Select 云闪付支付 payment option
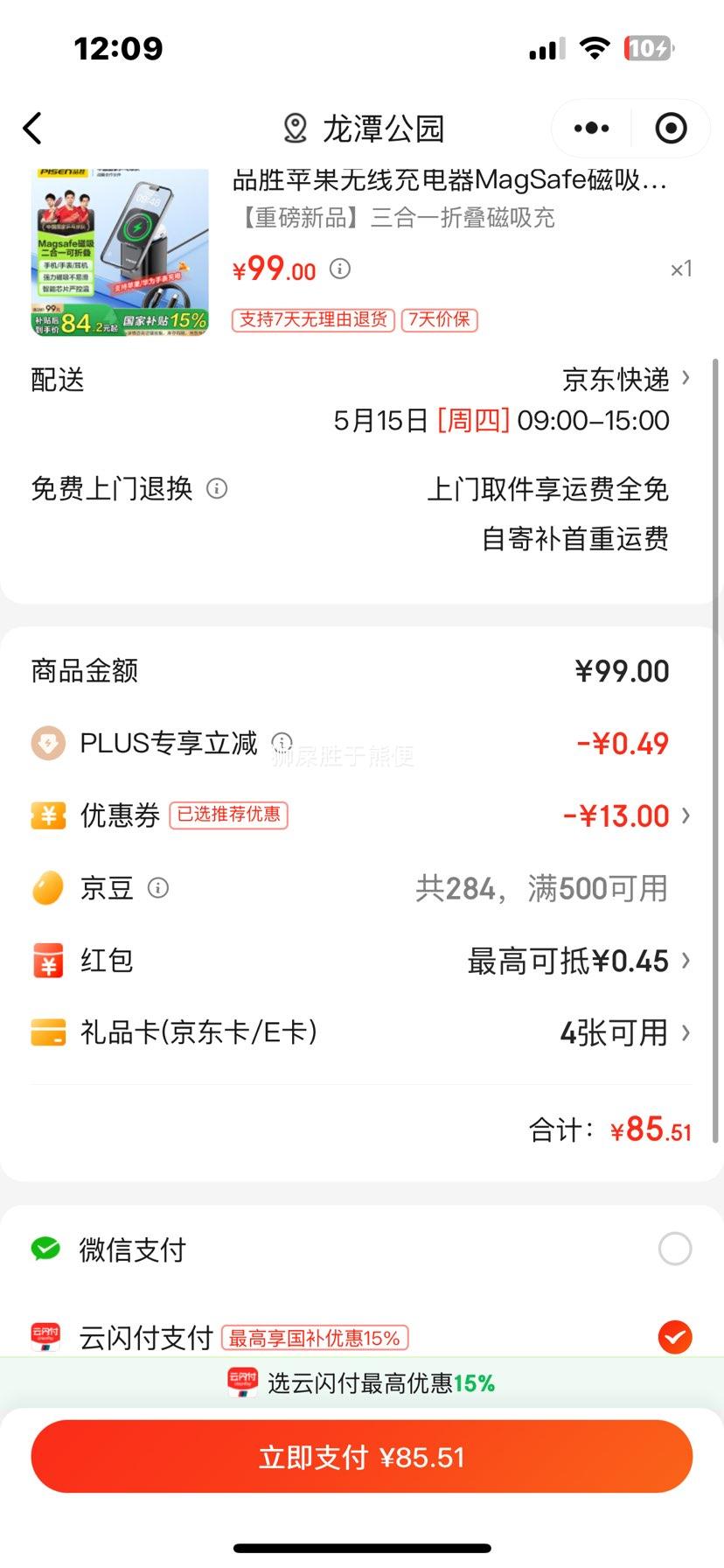The image size is (724, 1568). point(362,1337)
